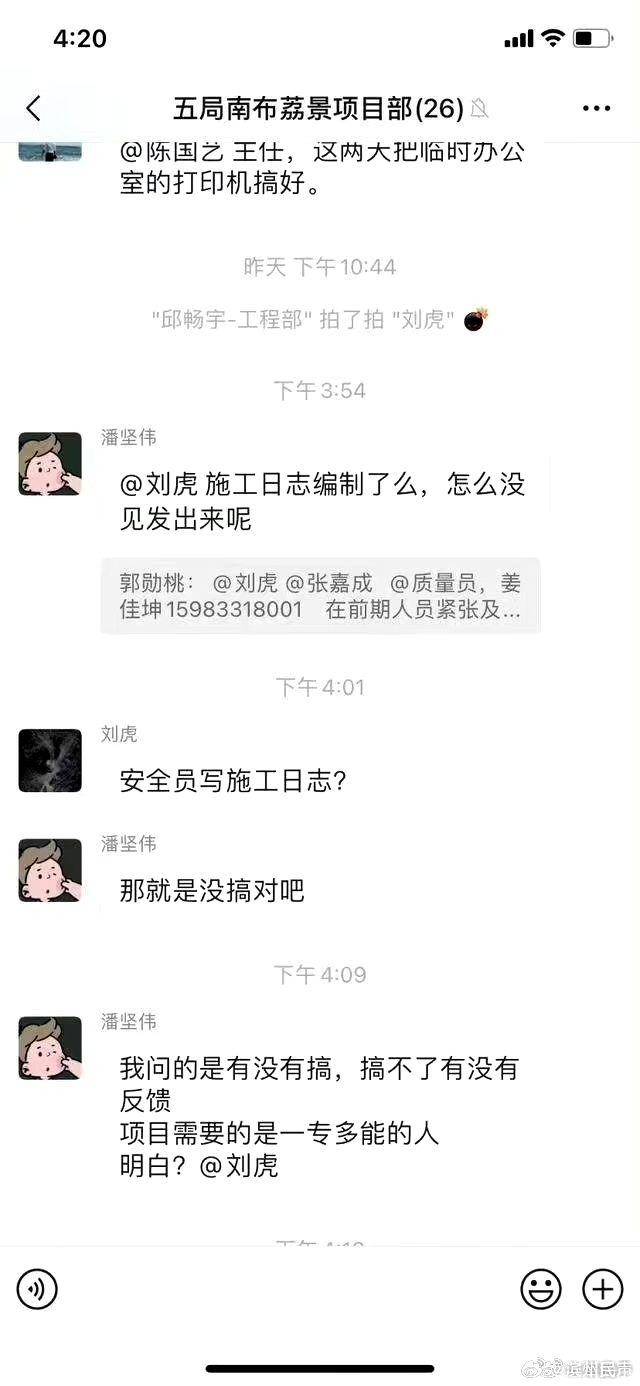Viewport: 640px width, 1386px height.
Task: Tap the message text input field
Action: pos(288,1290)
